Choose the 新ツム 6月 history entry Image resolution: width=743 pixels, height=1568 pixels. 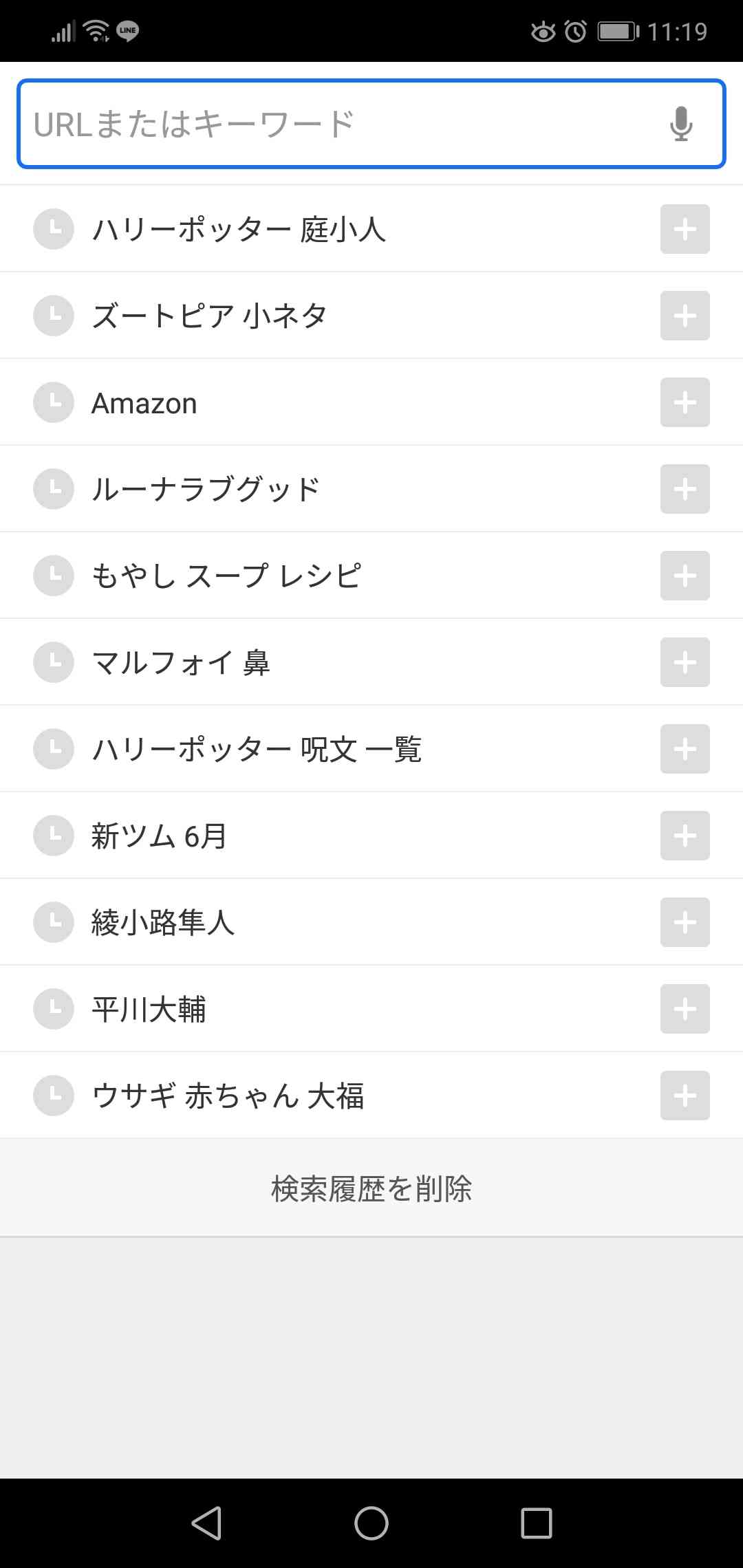(371, 836)
